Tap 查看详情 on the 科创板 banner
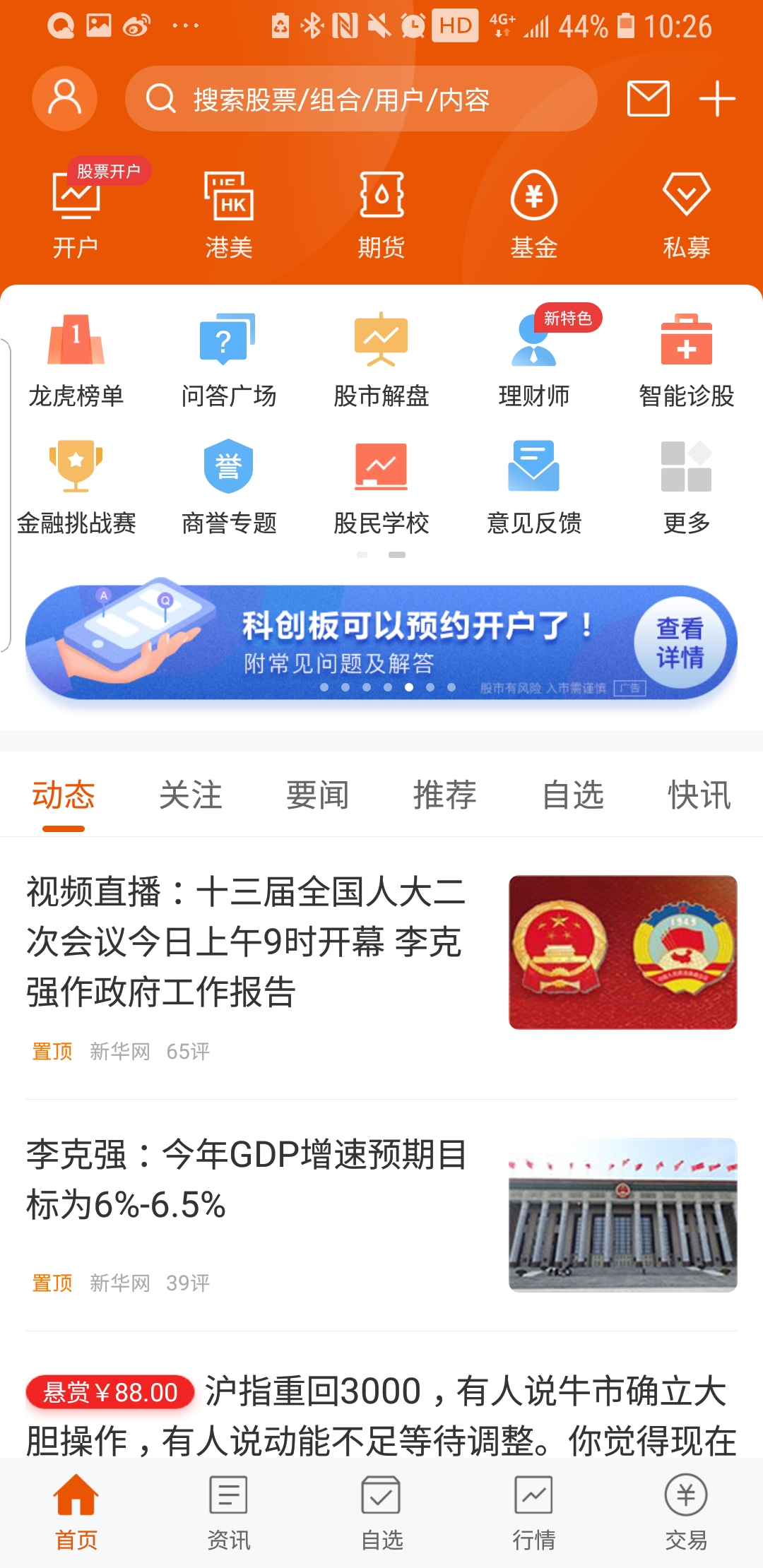763x1568 pixels. tap(679, 643)
